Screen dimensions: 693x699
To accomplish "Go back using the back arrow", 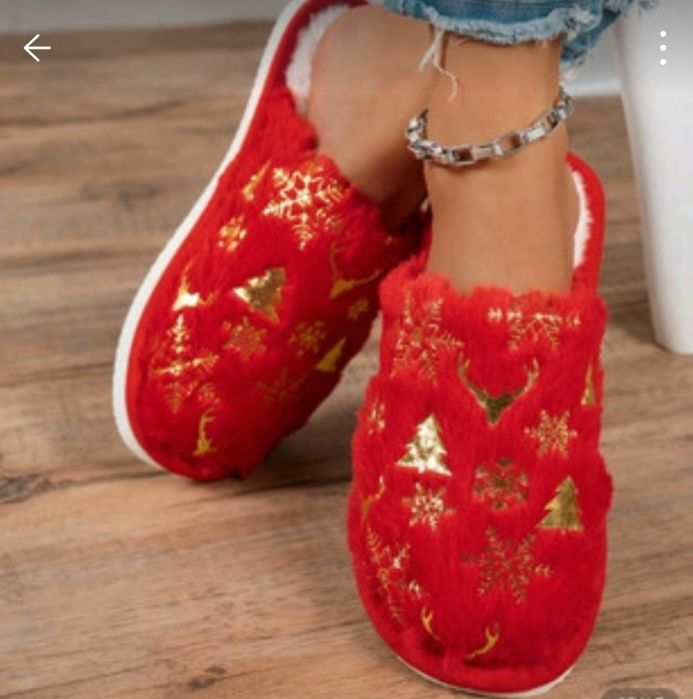I will (37, 48).
